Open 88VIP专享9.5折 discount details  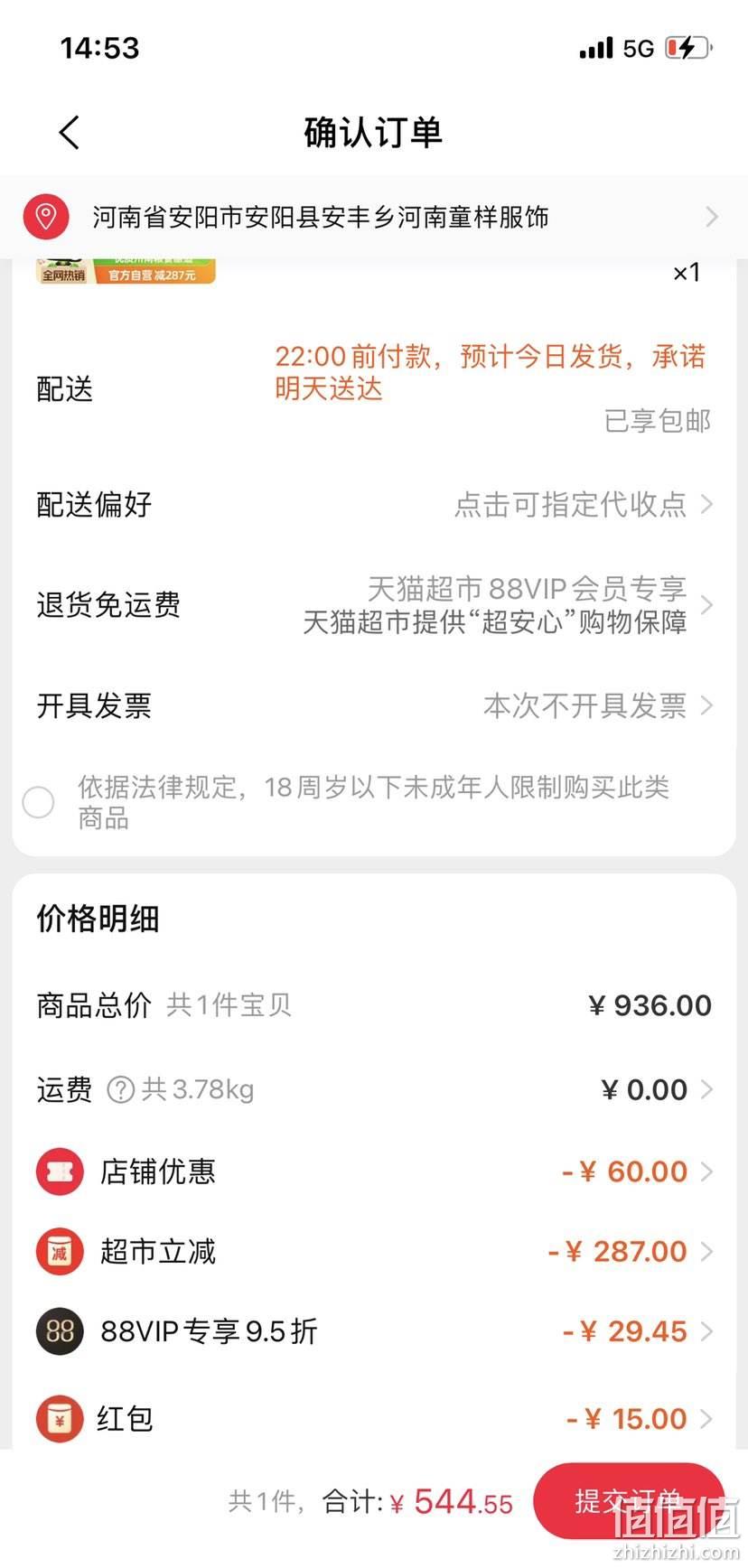pos(374,1330)
